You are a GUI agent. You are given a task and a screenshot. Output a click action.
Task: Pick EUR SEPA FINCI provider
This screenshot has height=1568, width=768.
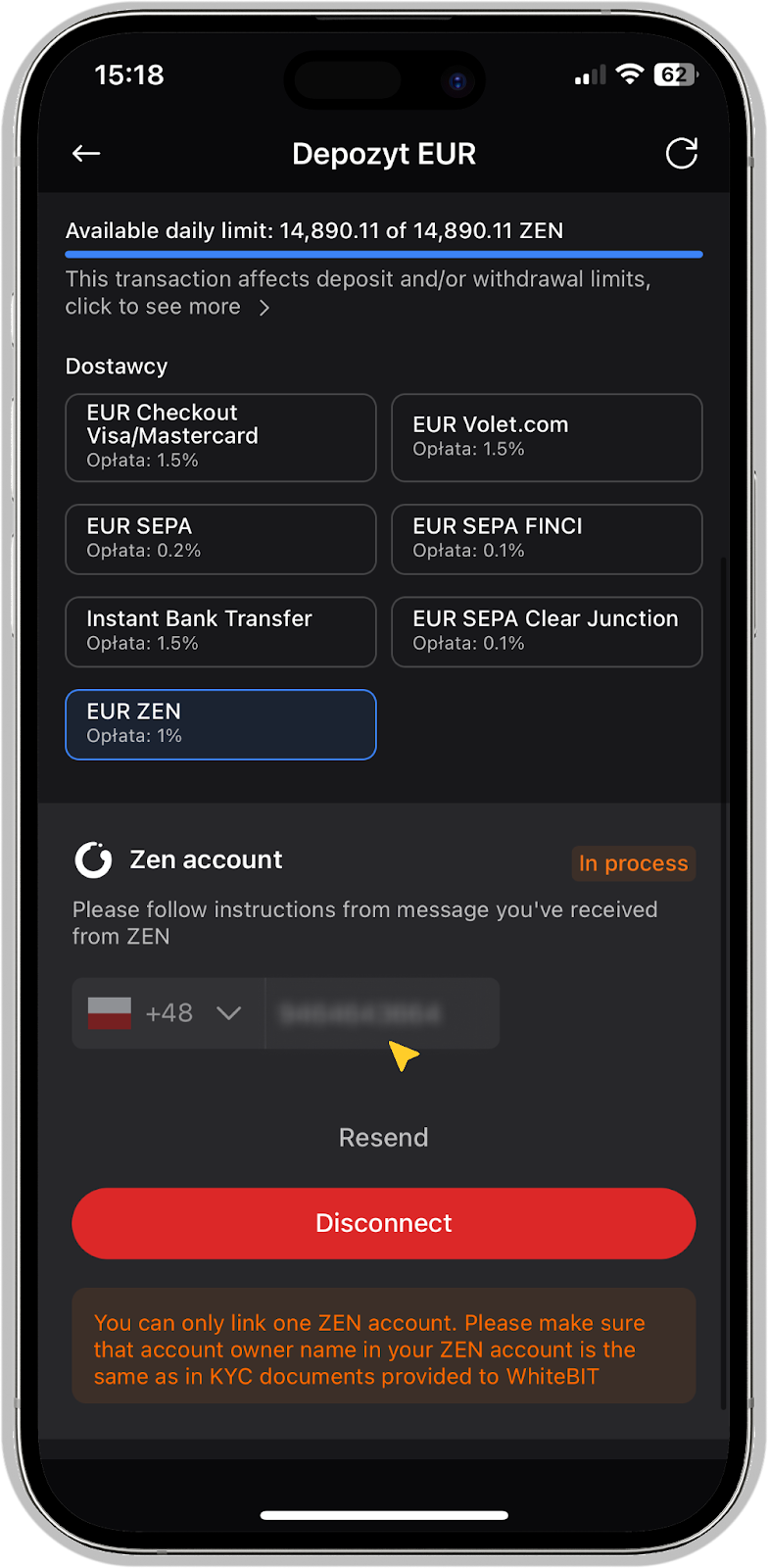(x=547, y=539)
